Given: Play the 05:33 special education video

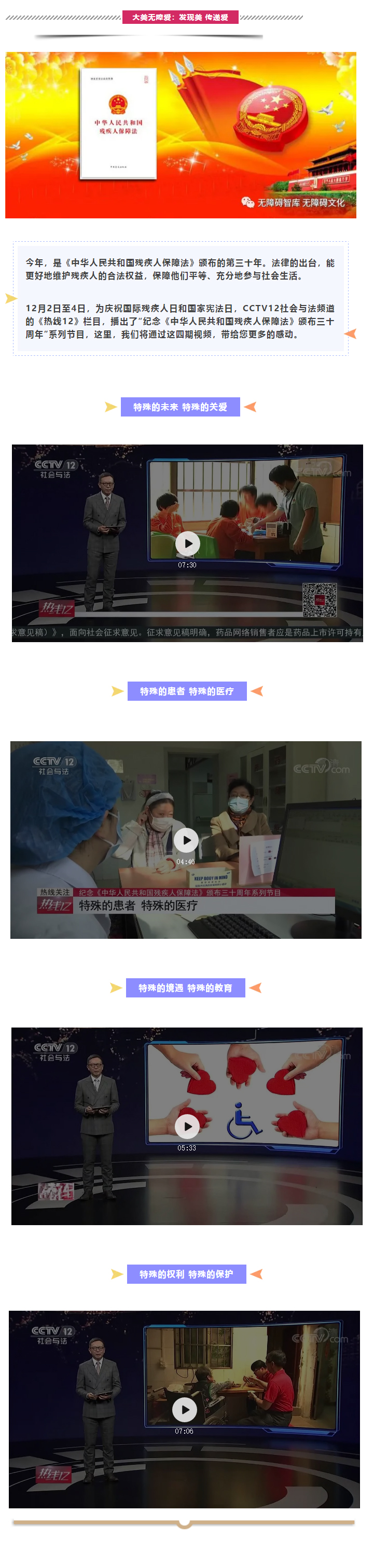Looking at the screenshot, I should point(187,1127).
